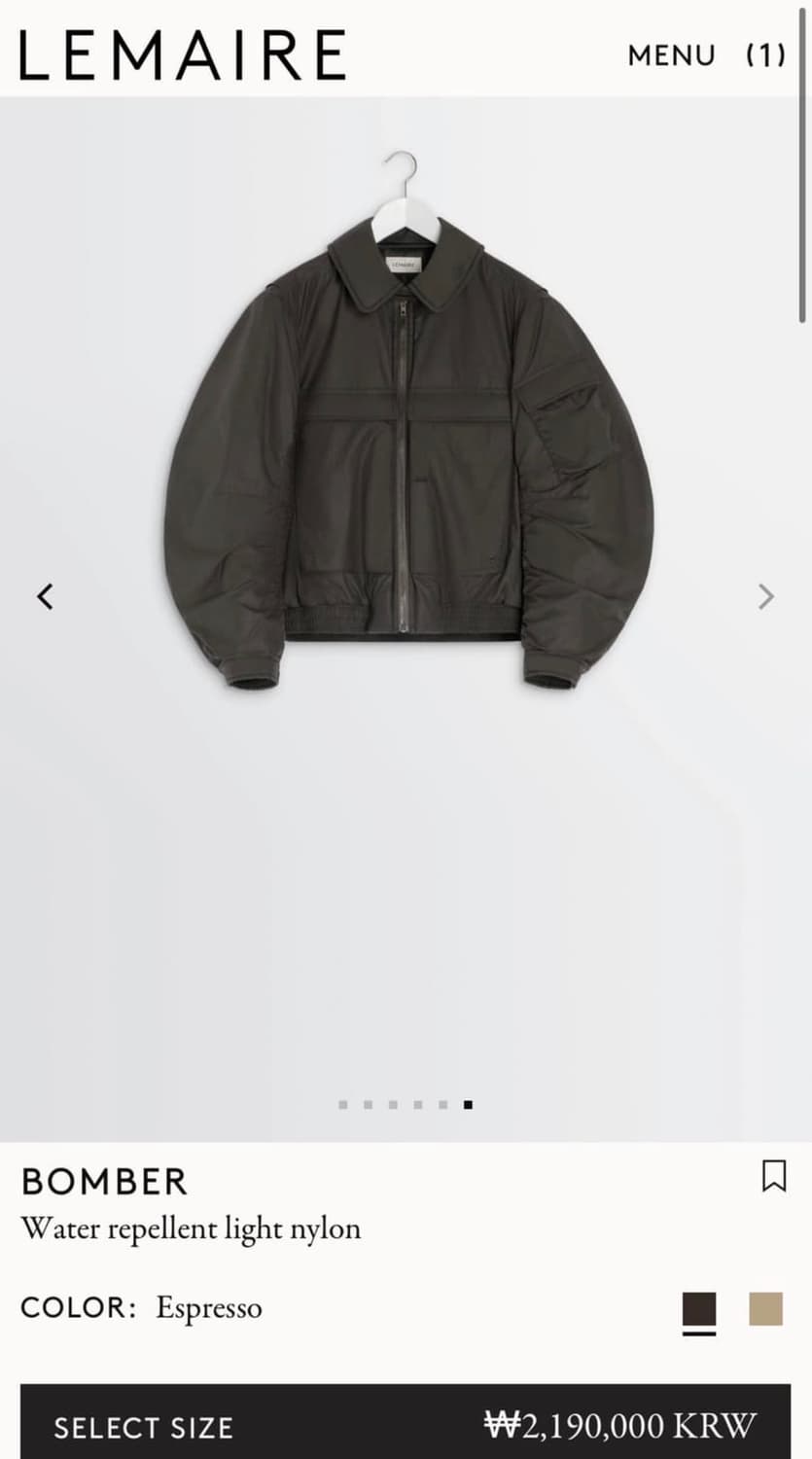The width and height of the screenshot is (812, 1459).
Task: Jump to first image via page dot
Action: click(x=343, y=1105)
